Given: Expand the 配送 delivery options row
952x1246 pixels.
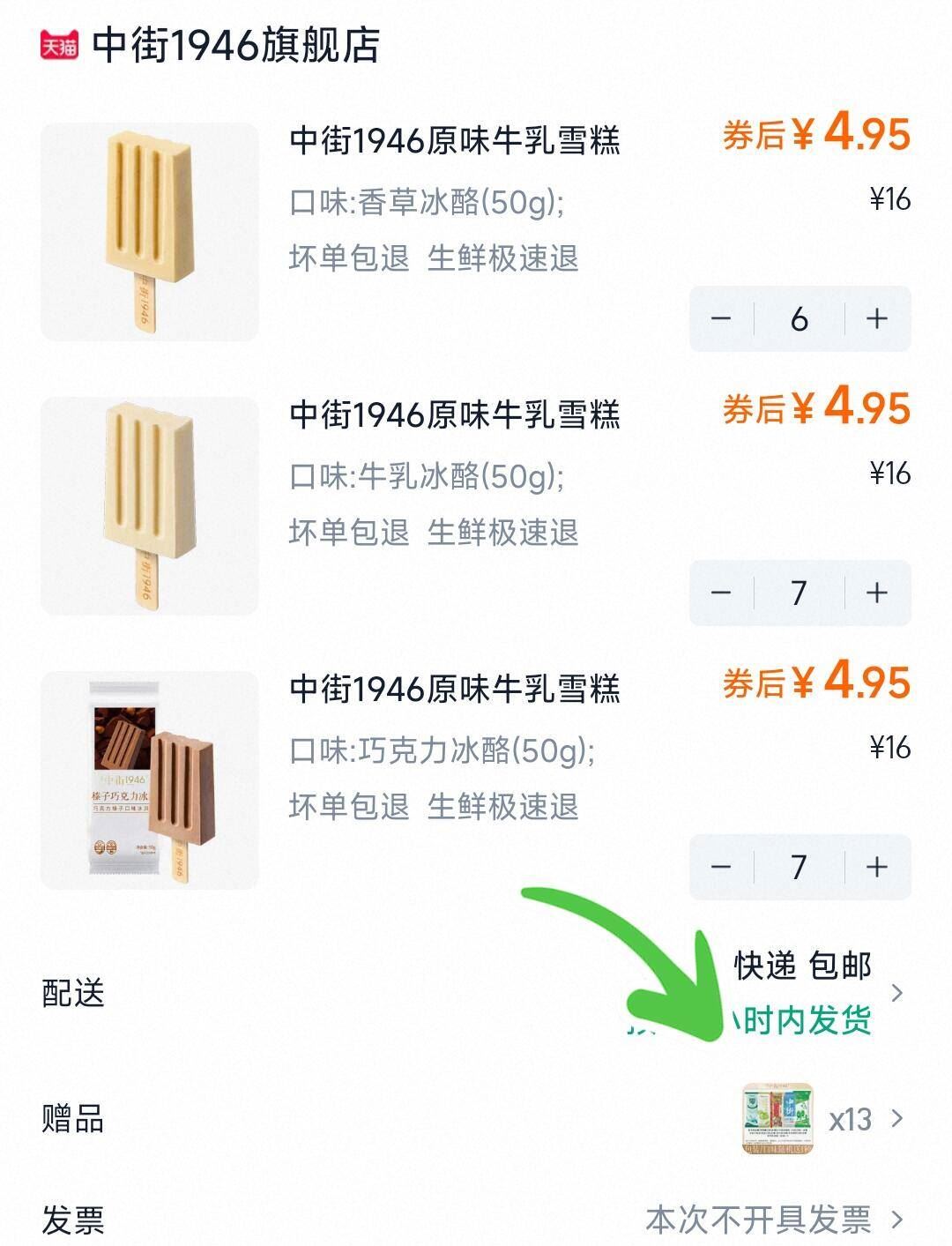Looking at the screenshot, I should [x=897, y=994].
